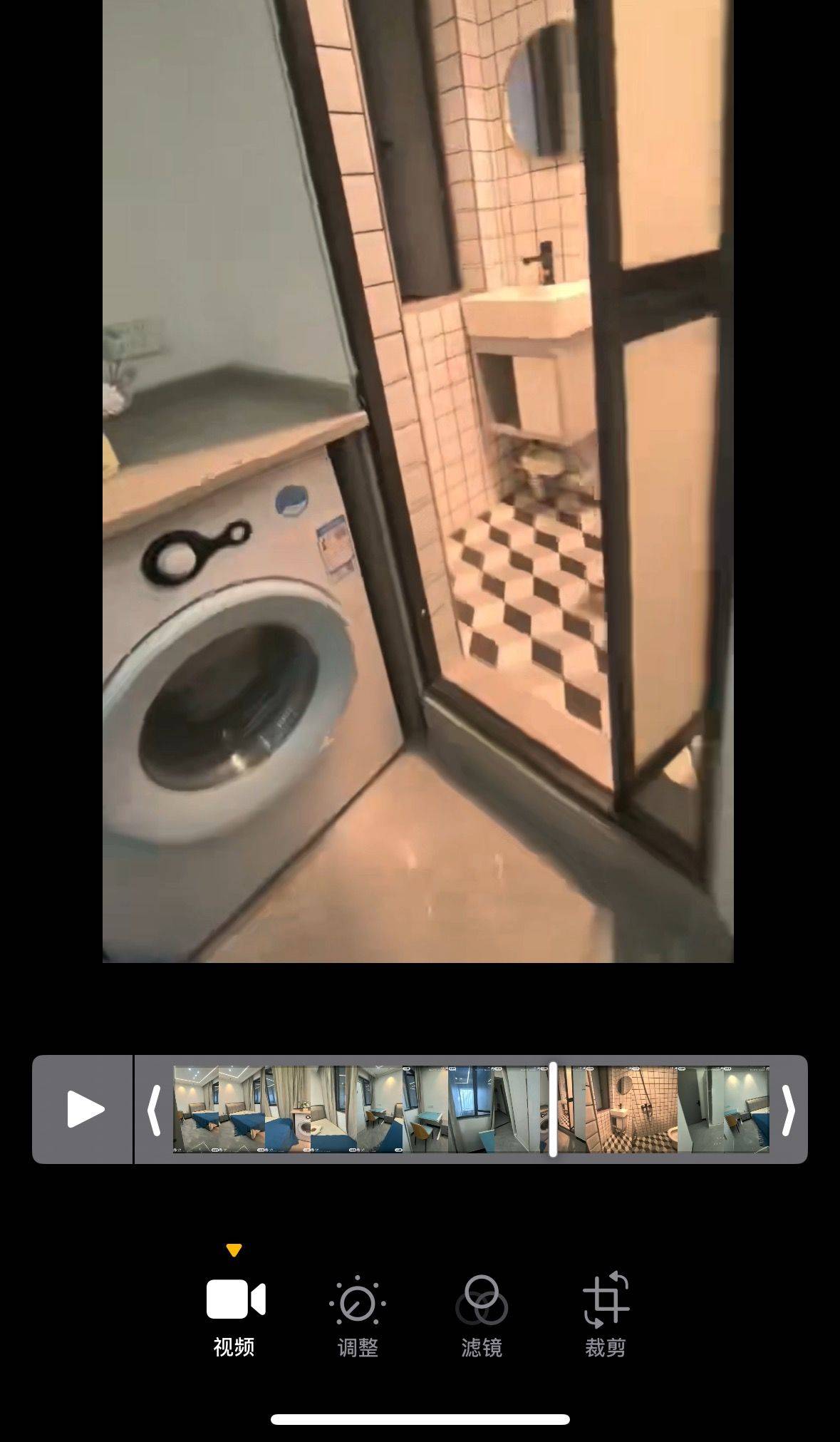Open the 滤镜 filters tab
This screenshot has width=840, height=1442.
pos(482,1314)
